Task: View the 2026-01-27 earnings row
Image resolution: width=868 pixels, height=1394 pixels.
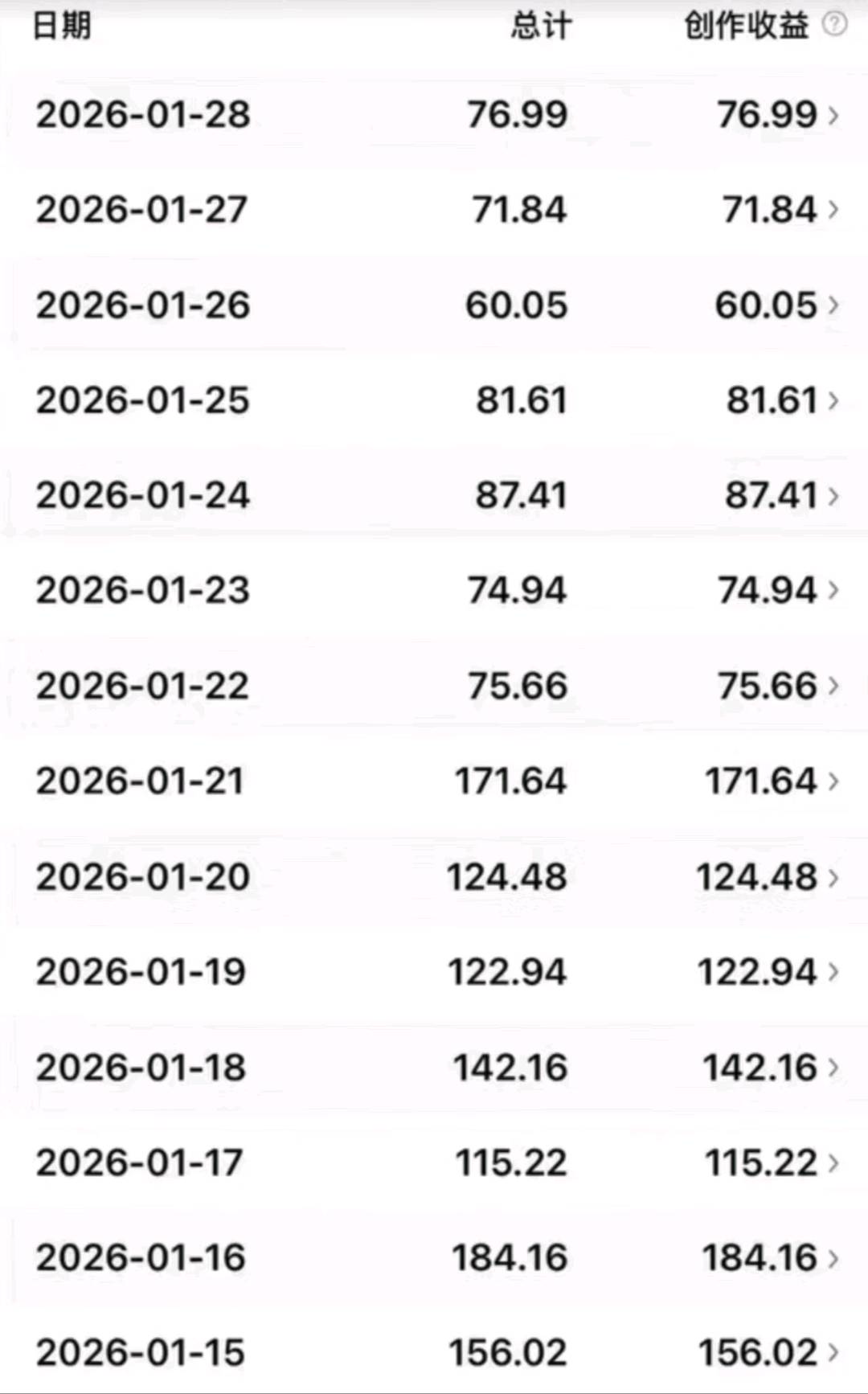Action: pyautogui.click(x=434, y=210)
